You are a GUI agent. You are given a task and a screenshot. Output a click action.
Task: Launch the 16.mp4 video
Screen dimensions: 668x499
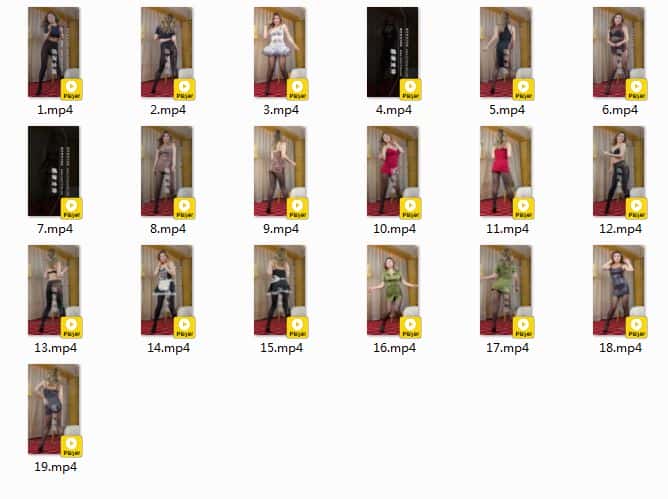pos(393,290)
